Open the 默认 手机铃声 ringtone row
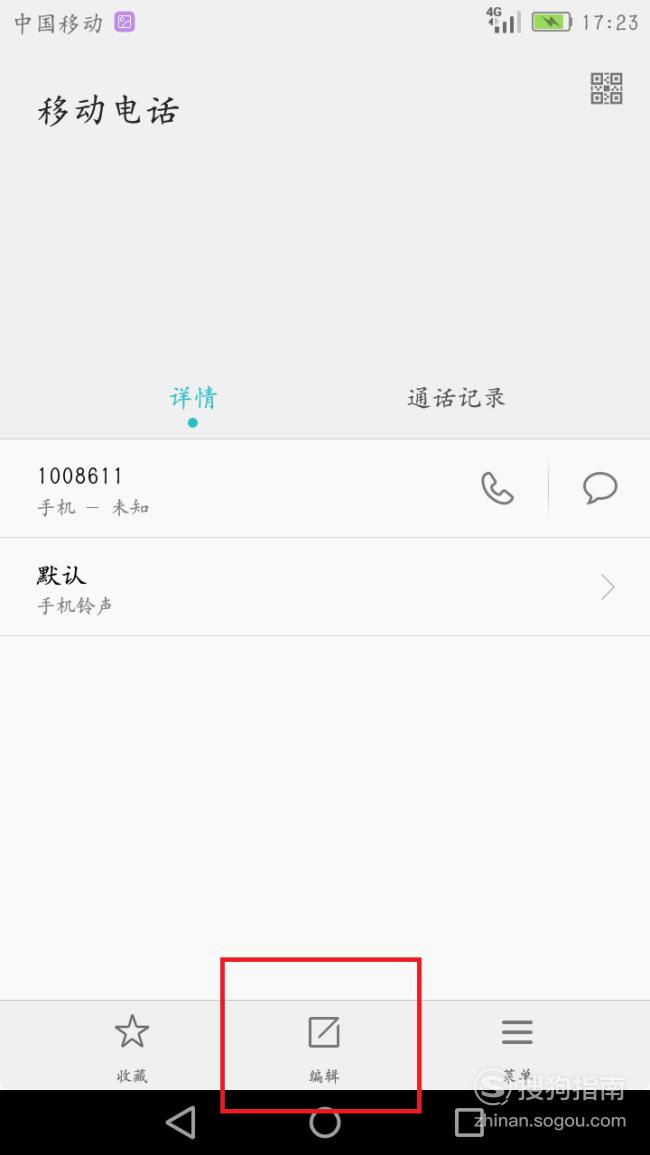650x1155 pixels. (x=325, y=587)
